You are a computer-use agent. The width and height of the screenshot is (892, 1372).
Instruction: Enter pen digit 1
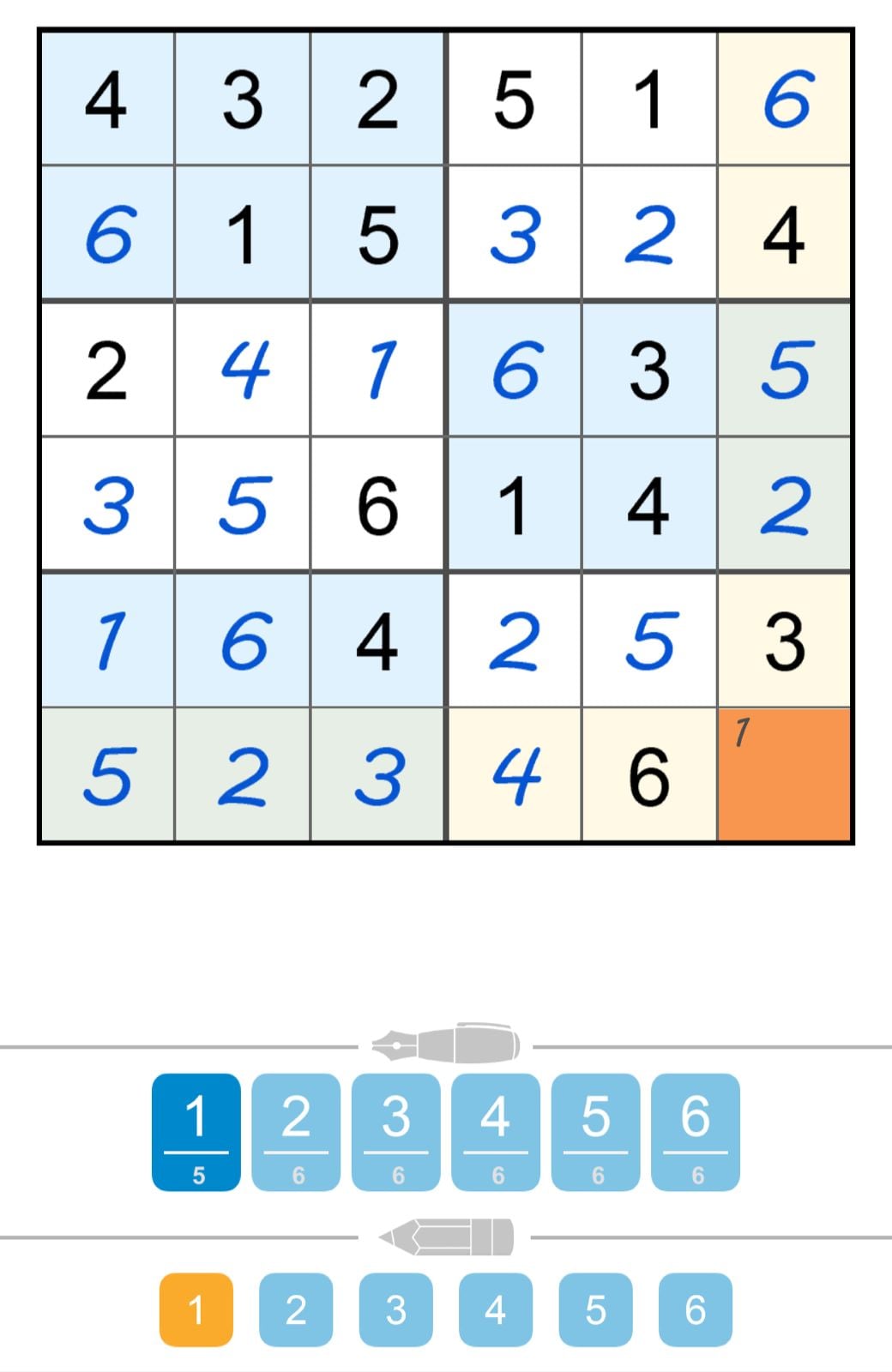coord(196,1131)
